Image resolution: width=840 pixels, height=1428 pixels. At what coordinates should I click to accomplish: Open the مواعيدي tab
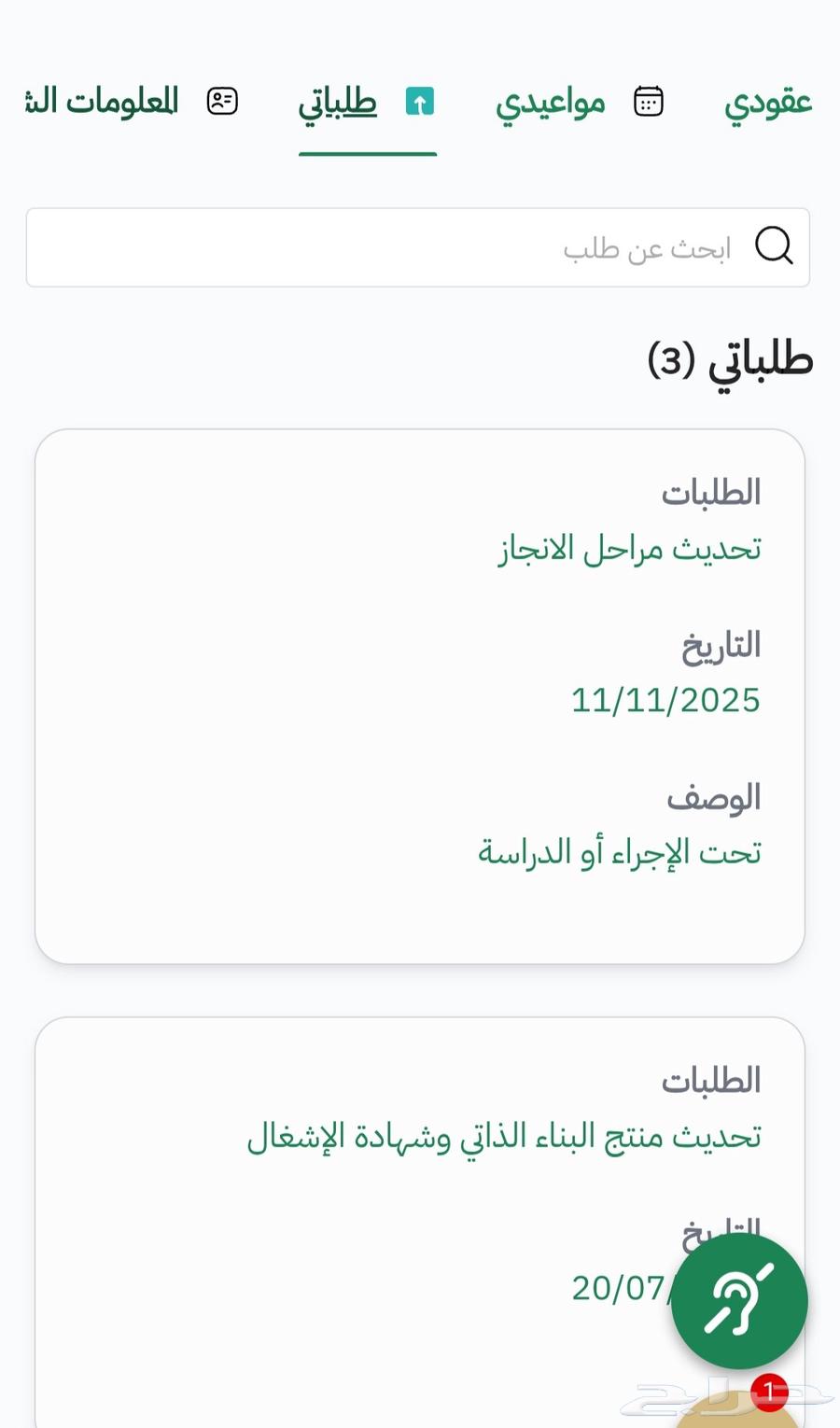(x=550, y=104)
